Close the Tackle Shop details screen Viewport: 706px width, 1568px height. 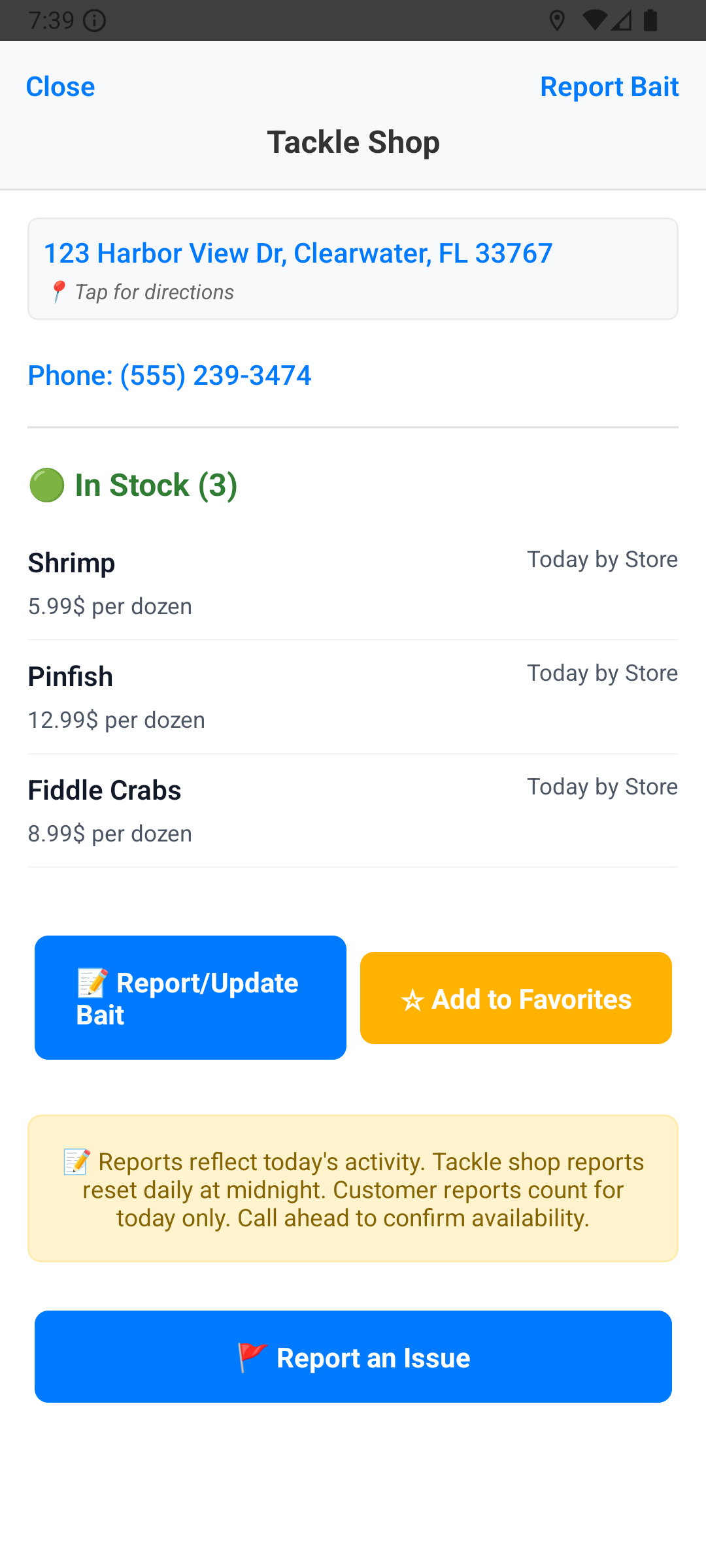(x=60, y=86)
